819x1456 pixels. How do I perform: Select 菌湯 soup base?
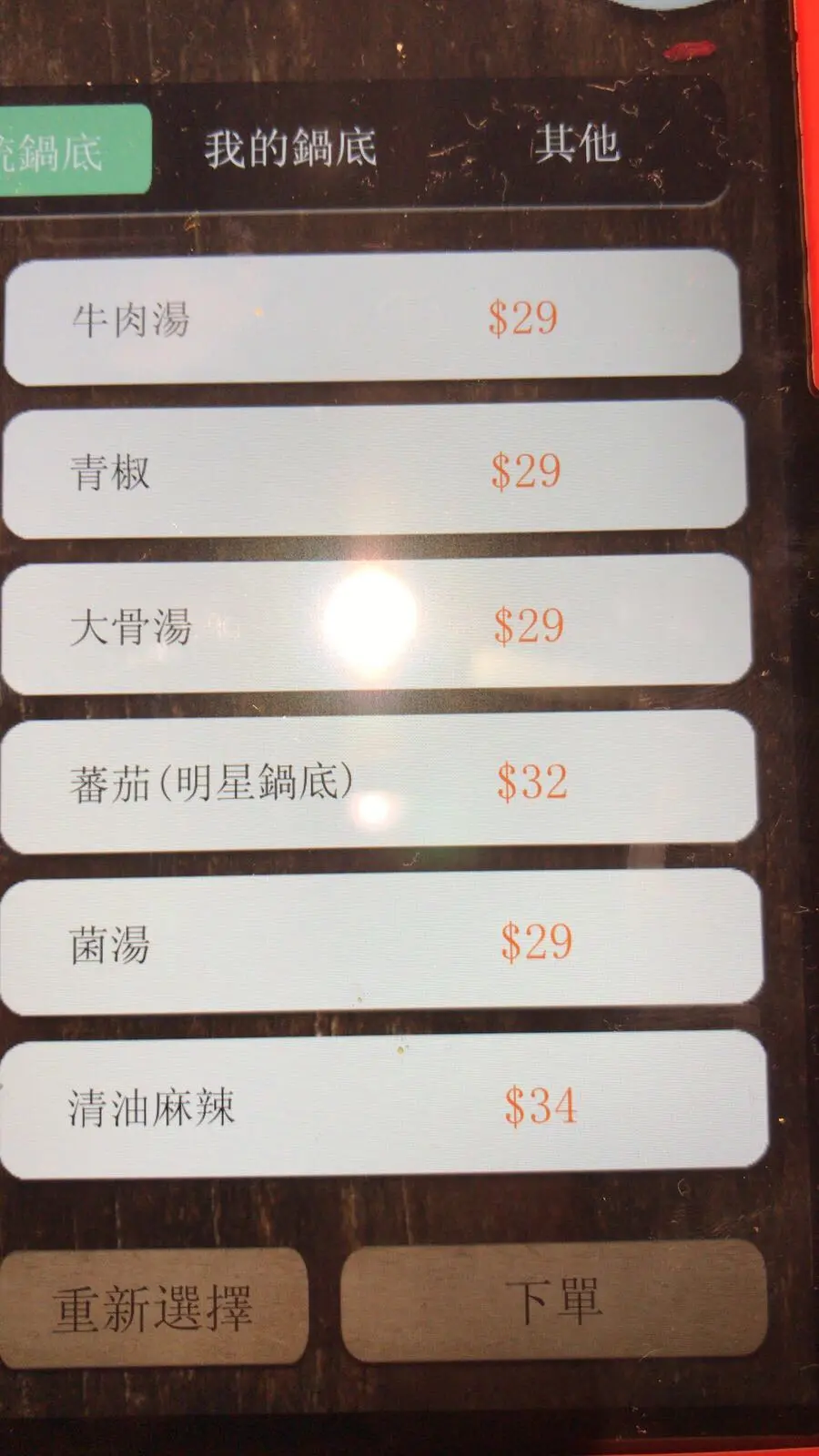379,943
